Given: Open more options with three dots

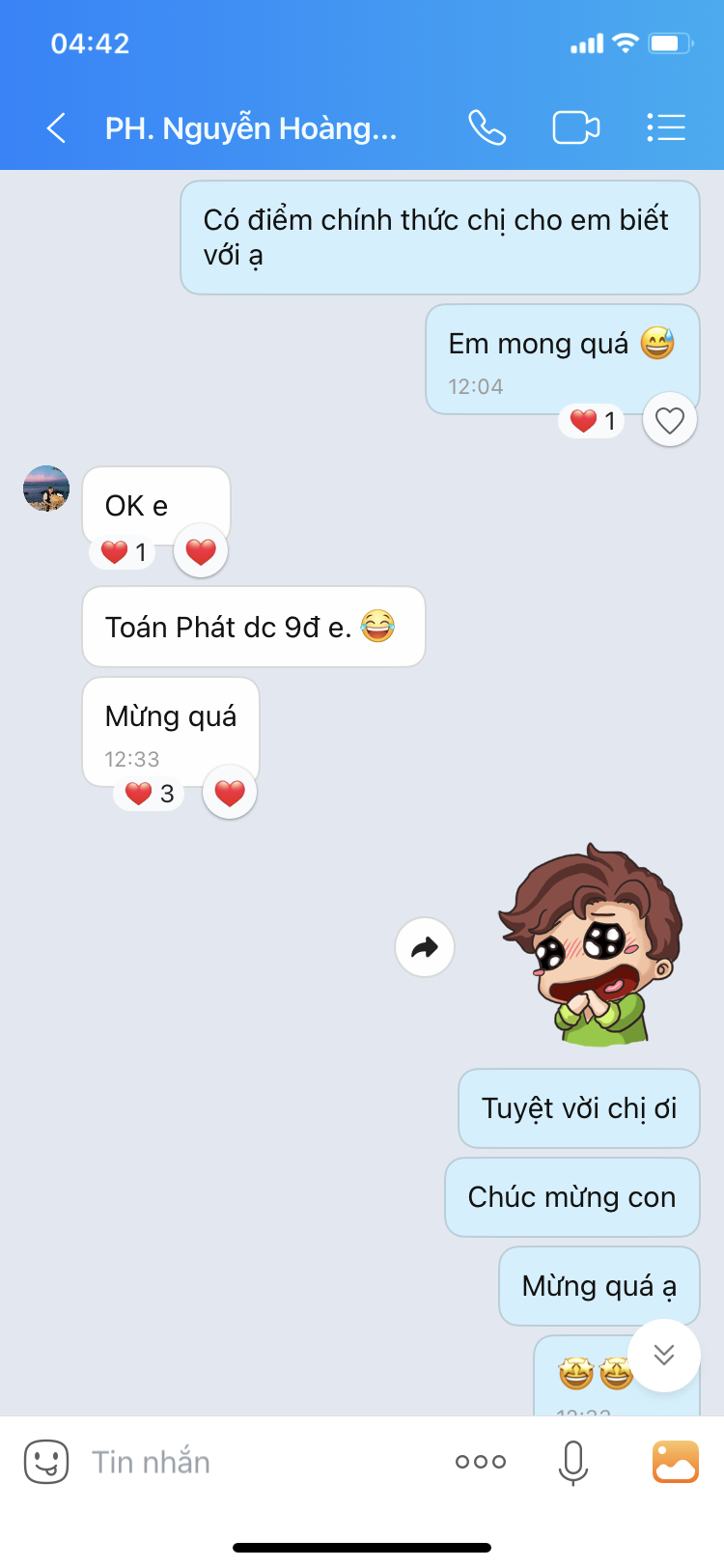Looking at the screenshot, I should 481,1462.
